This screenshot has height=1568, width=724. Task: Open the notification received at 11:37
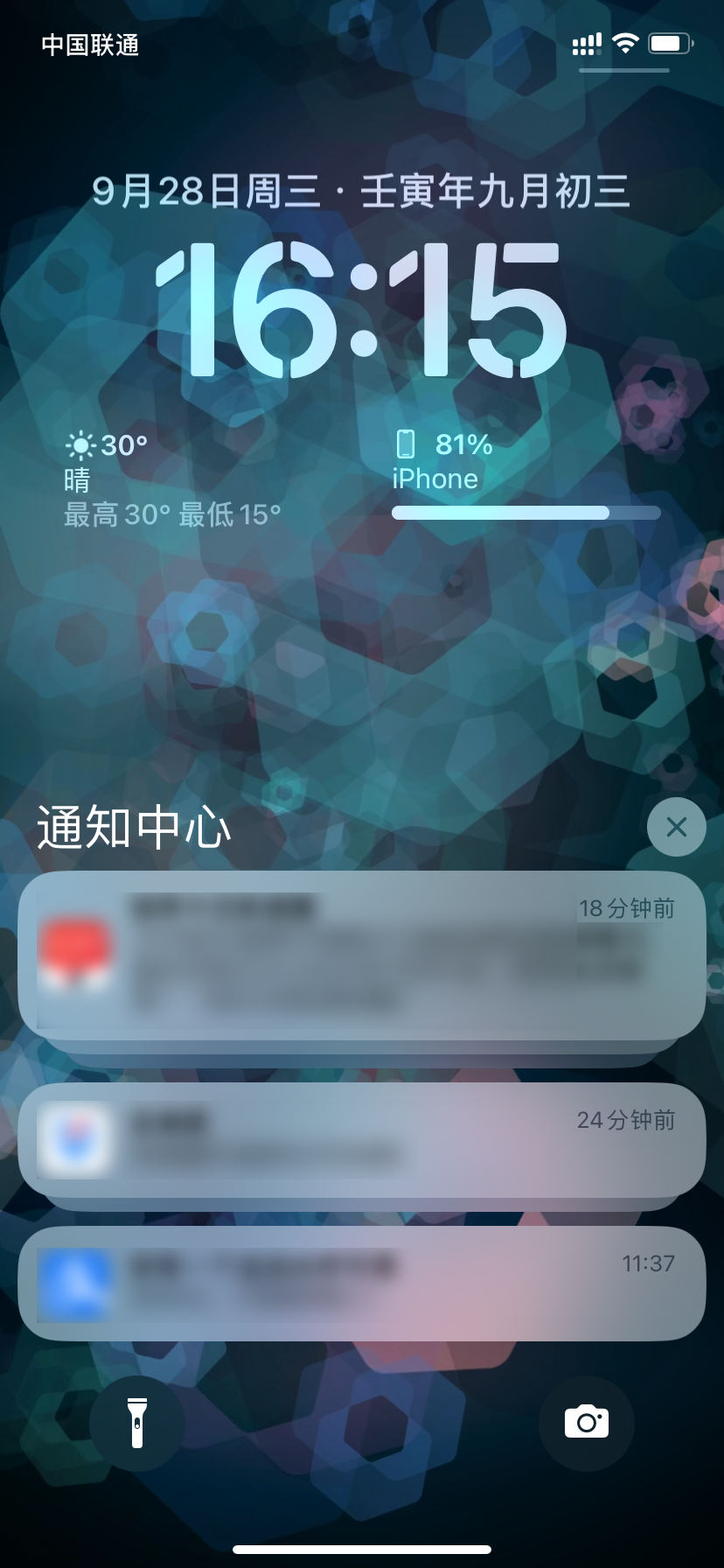coord(361,1283)
